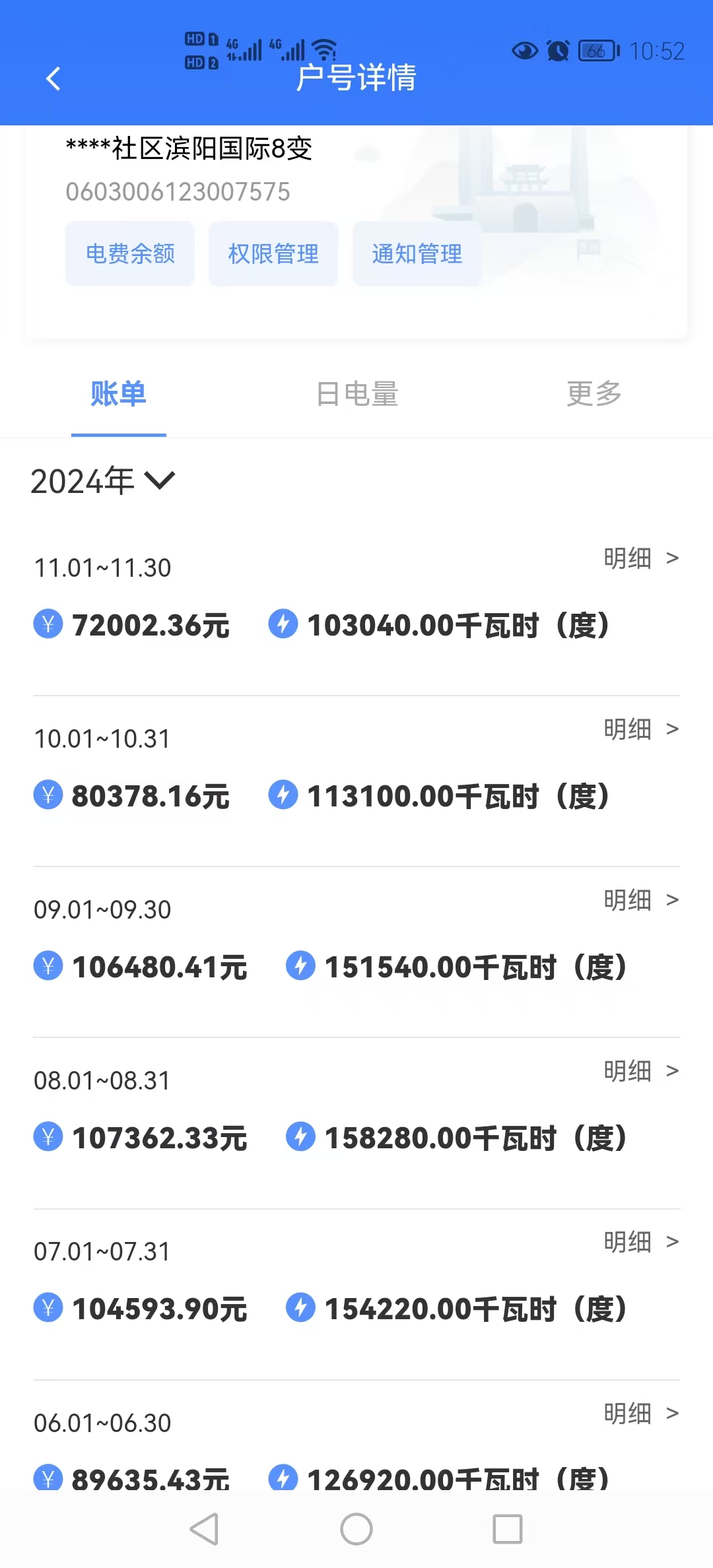
Task: View 明细 for 09.01~09.30 bill
Action: pos(640,900)
